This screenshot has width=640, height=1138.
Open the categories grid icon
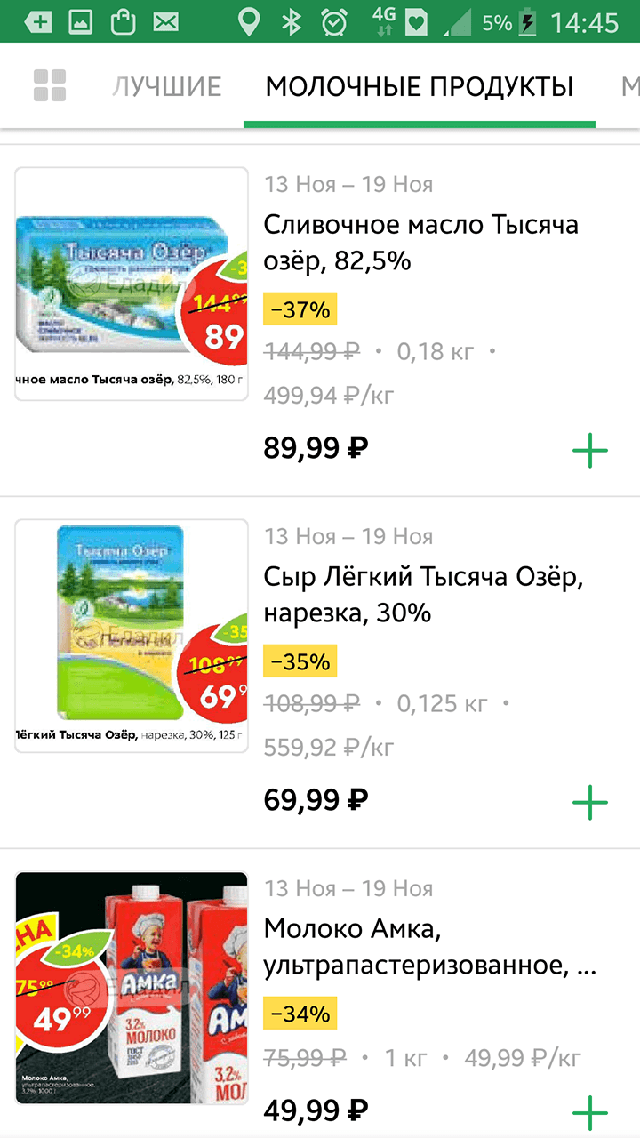click(50, 86)
